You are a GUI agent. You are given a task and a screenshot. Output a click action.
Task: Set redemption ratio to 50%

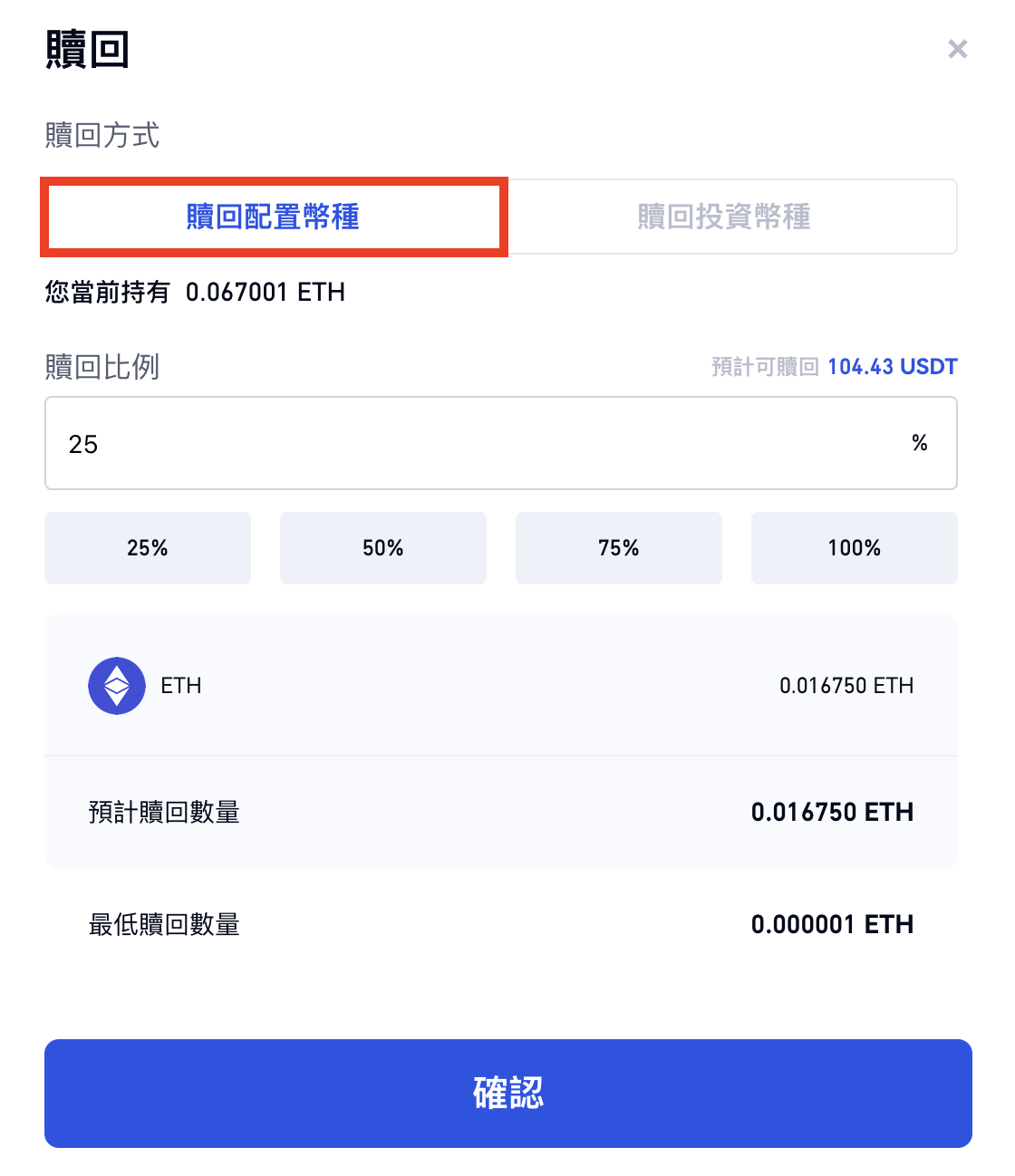coord(383,548)
